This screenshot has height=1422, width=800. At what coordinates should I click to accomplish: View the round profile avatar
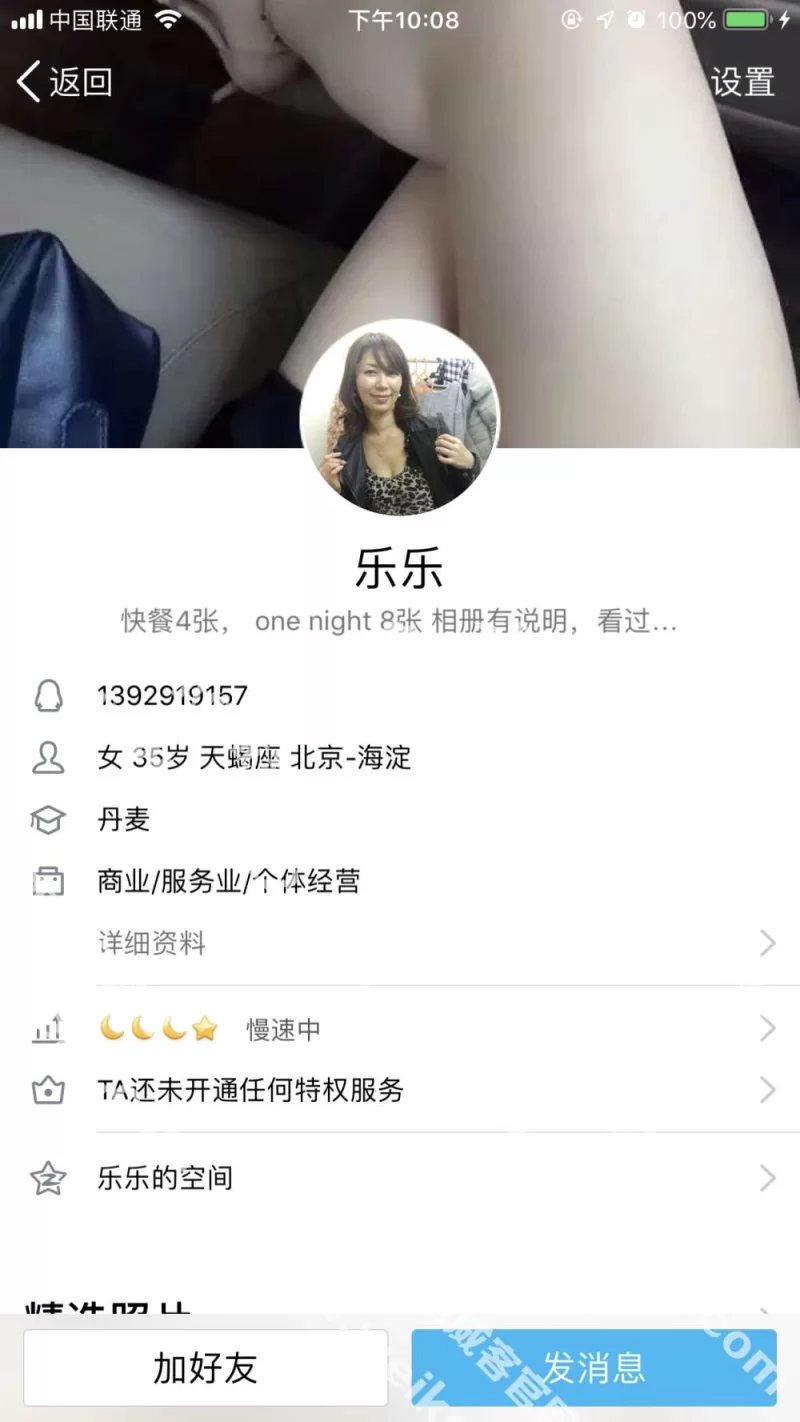tap(400, 418)
